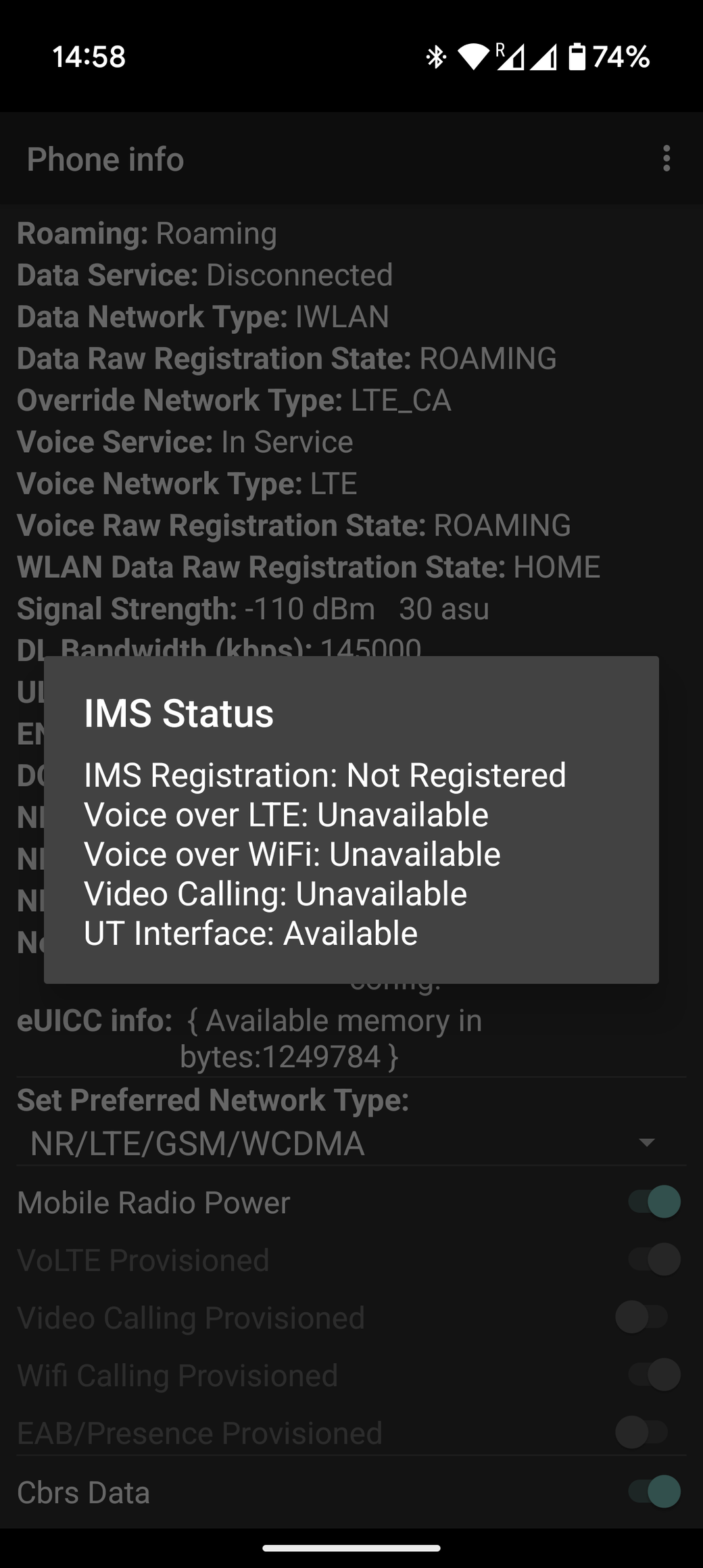
Task: Open the Phone info overflow menu
Action: click(x=666, y=159)
